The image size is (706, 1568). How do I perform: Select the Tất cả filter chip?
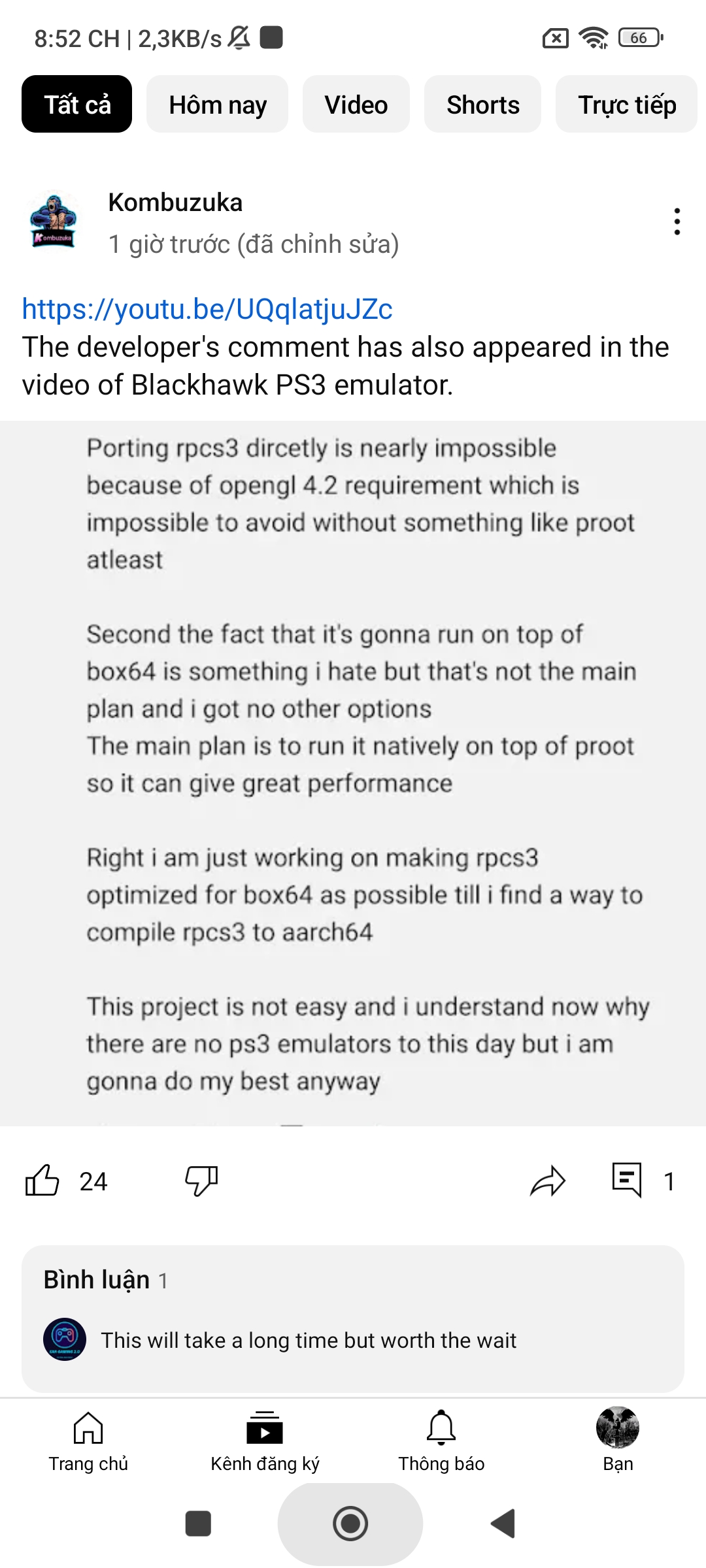click(x=77, y=105)
